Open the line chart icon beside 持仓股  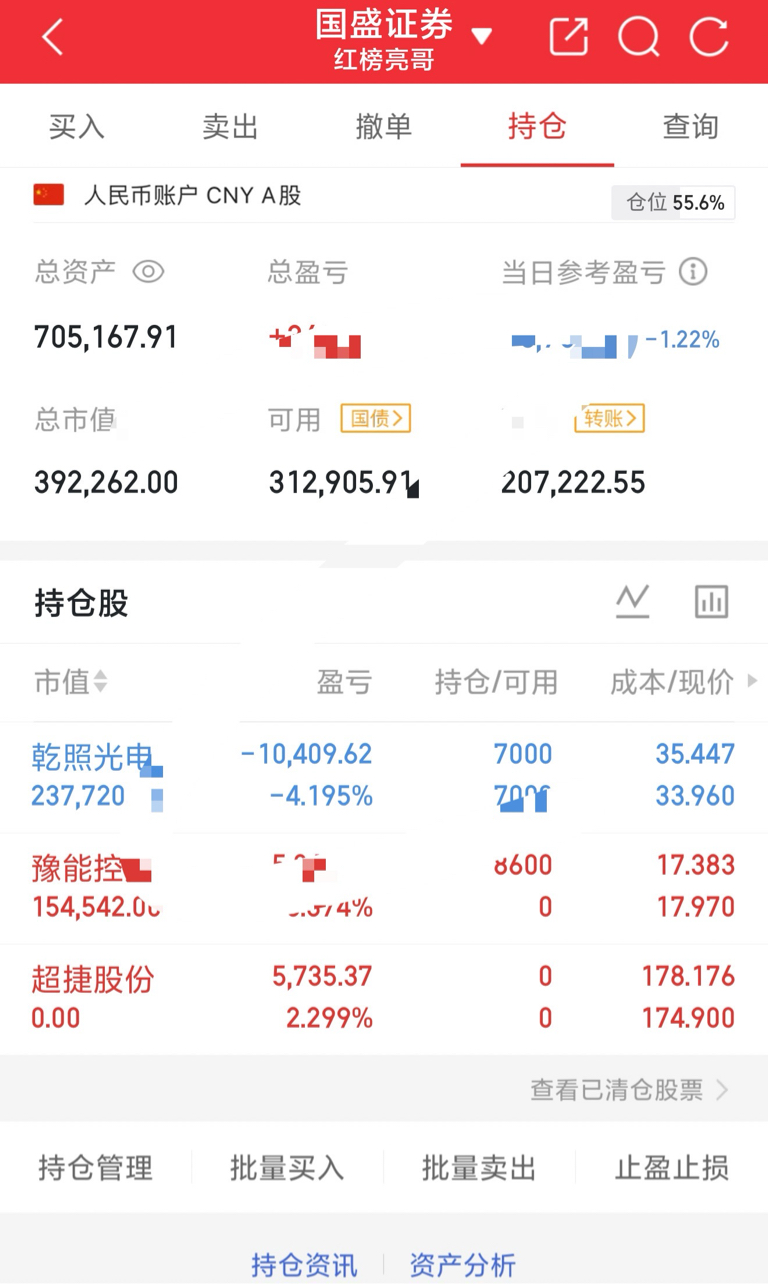click(x=632, y=602)
